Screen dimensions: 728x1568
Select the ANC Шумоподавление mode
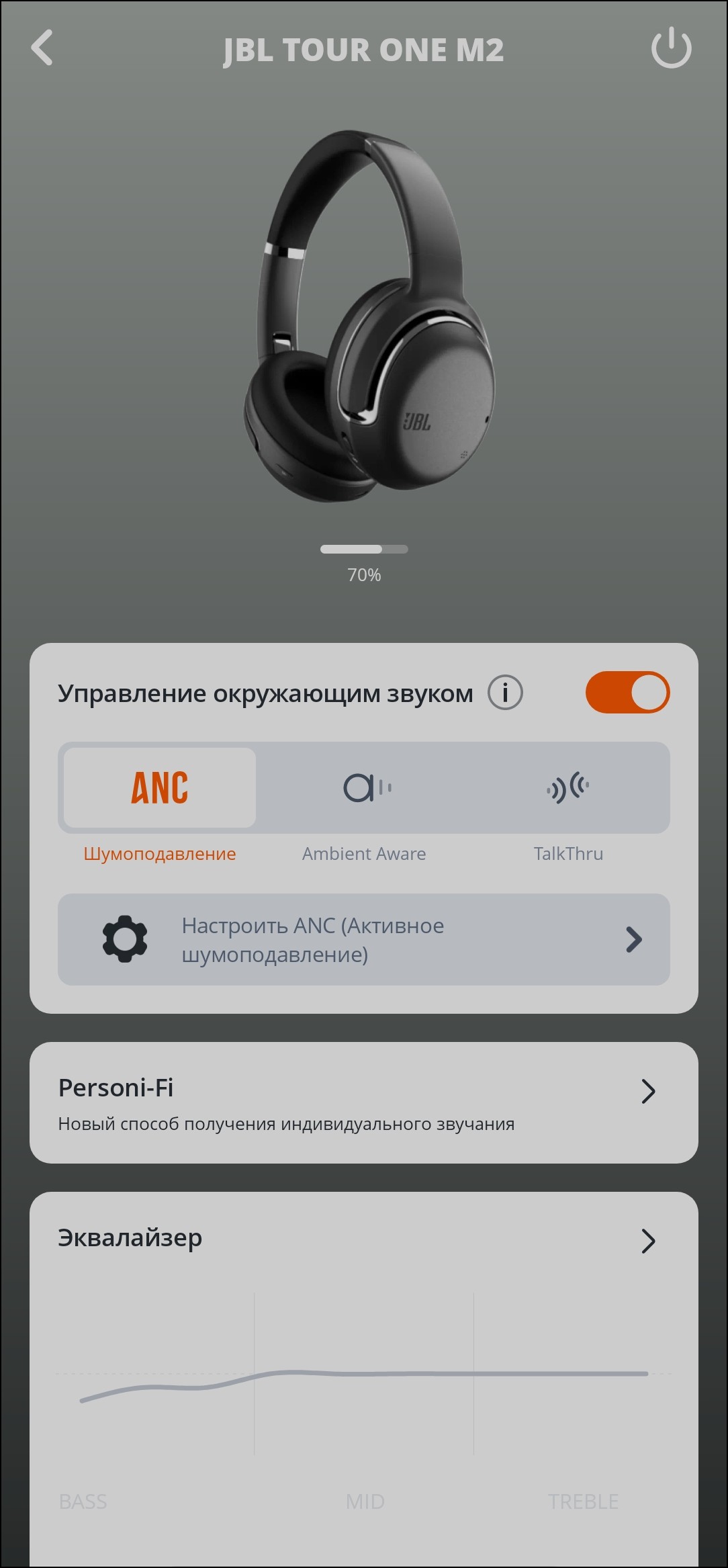(x=160, y=788)
